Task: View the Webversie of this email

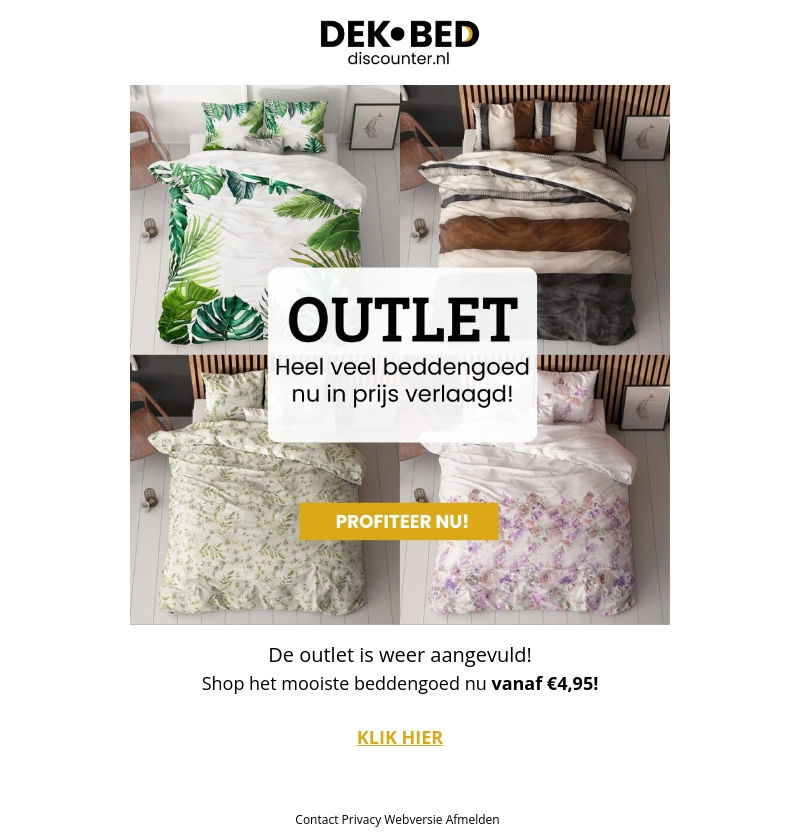Action: click(x=413, y=819)
